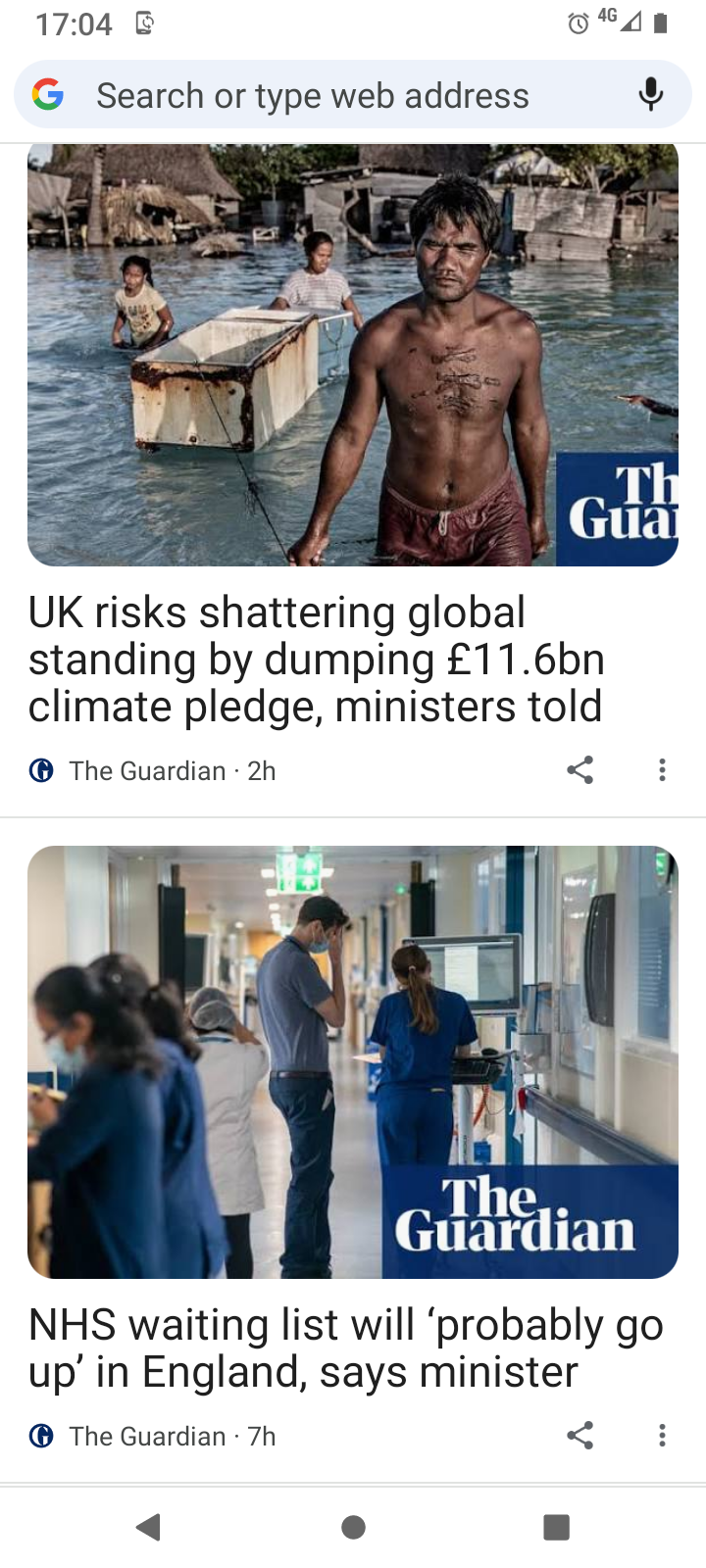The image size is (706, 1568).
Task: Open the UK climate pledge article
Action: [316, 659]
